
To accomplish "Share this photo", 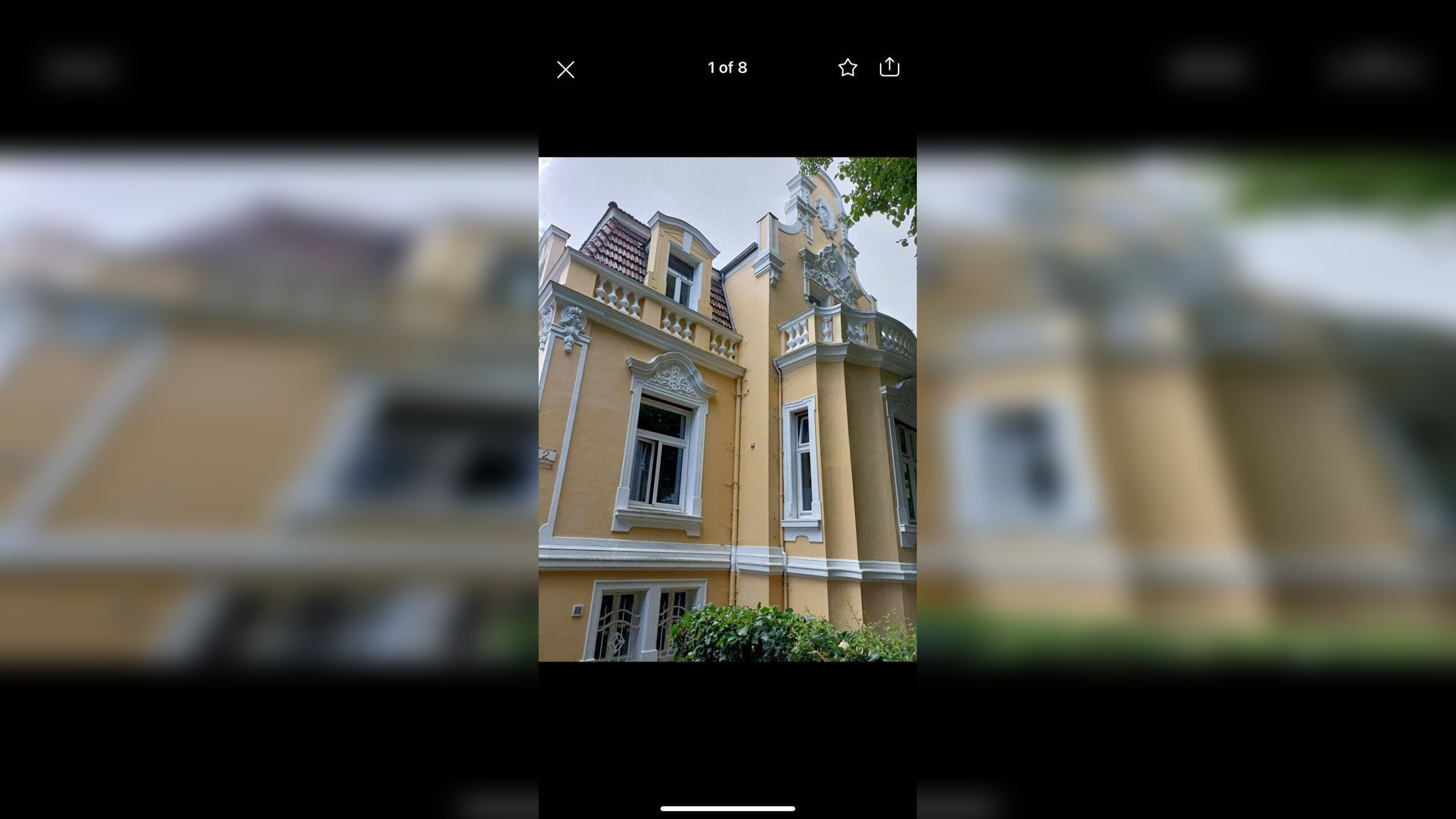I will [x=890, y=67].
